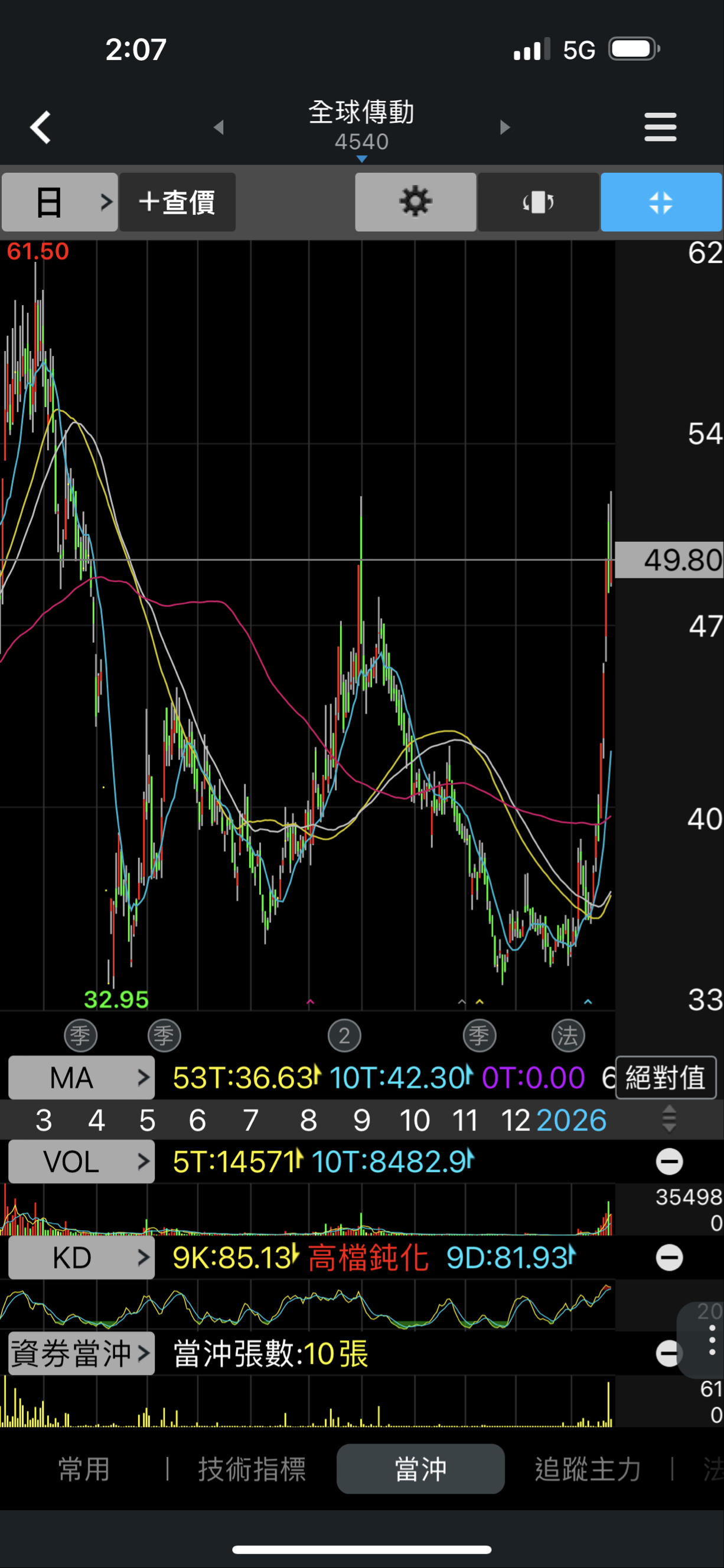
Task: Change the KD indicator selector
Action: tap(81, 1258)
